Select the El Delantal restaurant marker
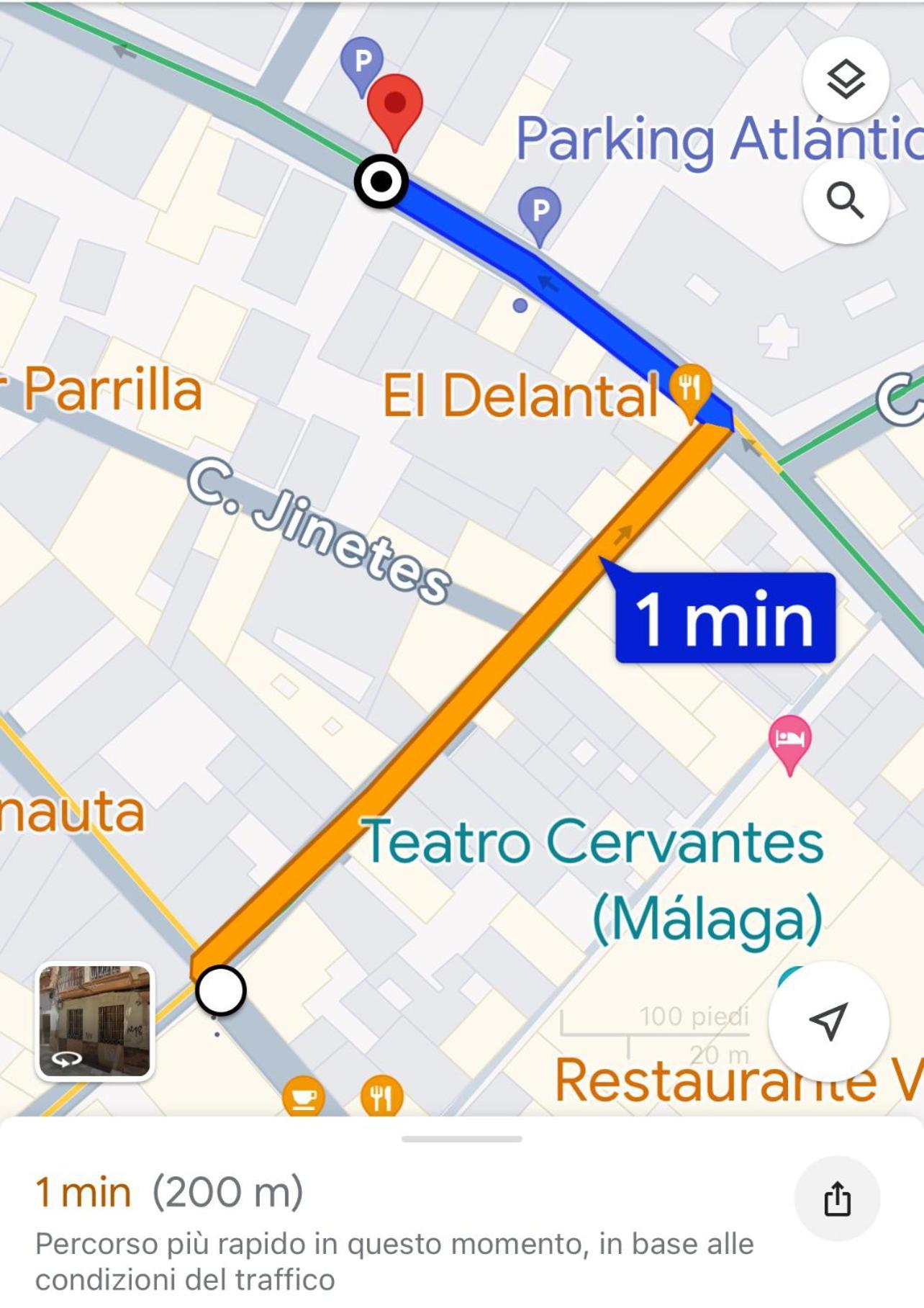The width and height of the screenshot is (924, 1308). [x=689, y=389]
